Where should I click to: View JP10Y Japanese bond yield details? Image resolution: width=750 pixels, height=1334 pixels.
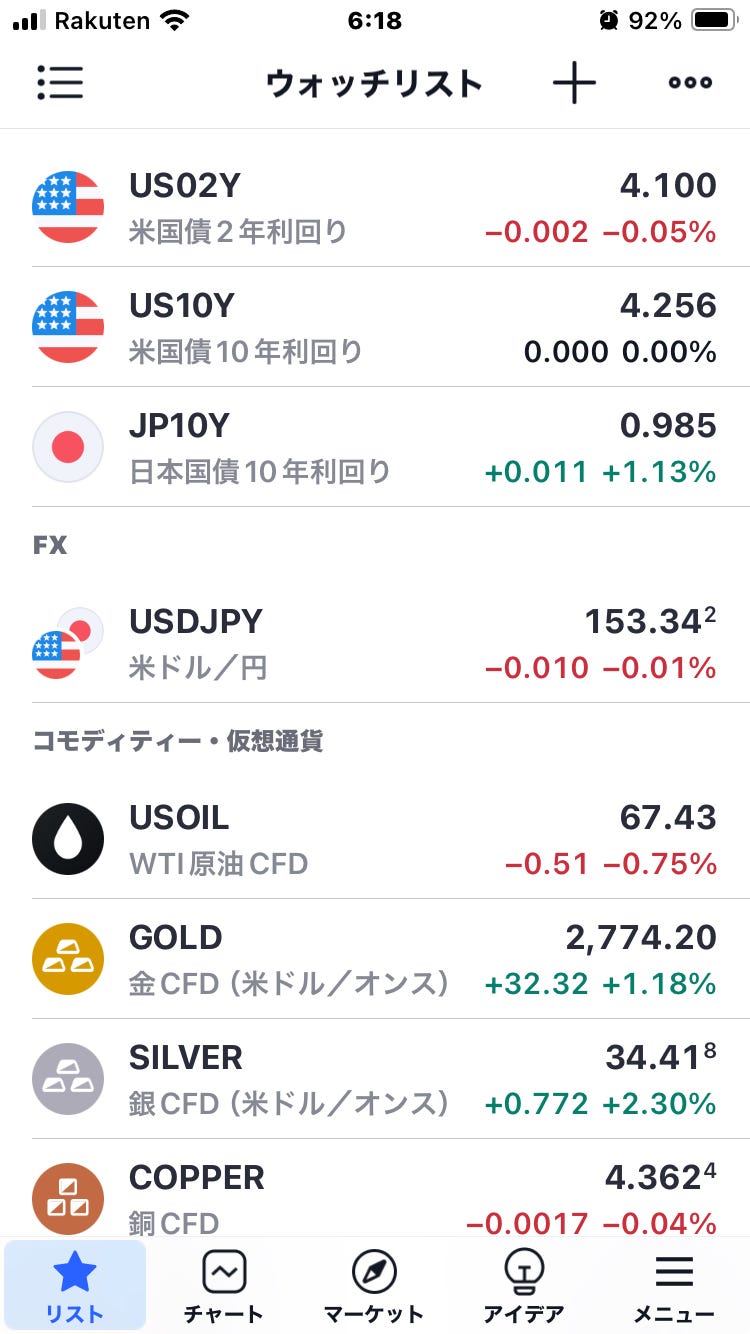point(375,447)
